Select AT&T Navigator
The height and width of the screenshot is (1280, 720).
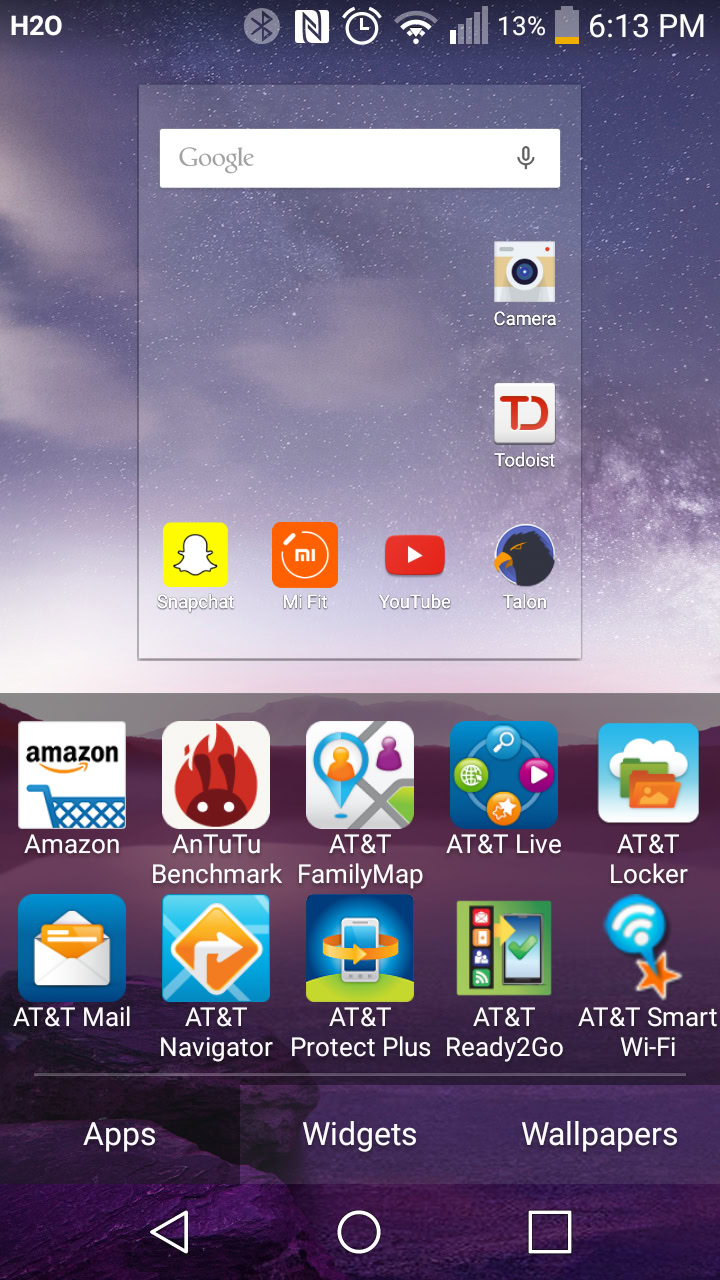click(216, 948)
